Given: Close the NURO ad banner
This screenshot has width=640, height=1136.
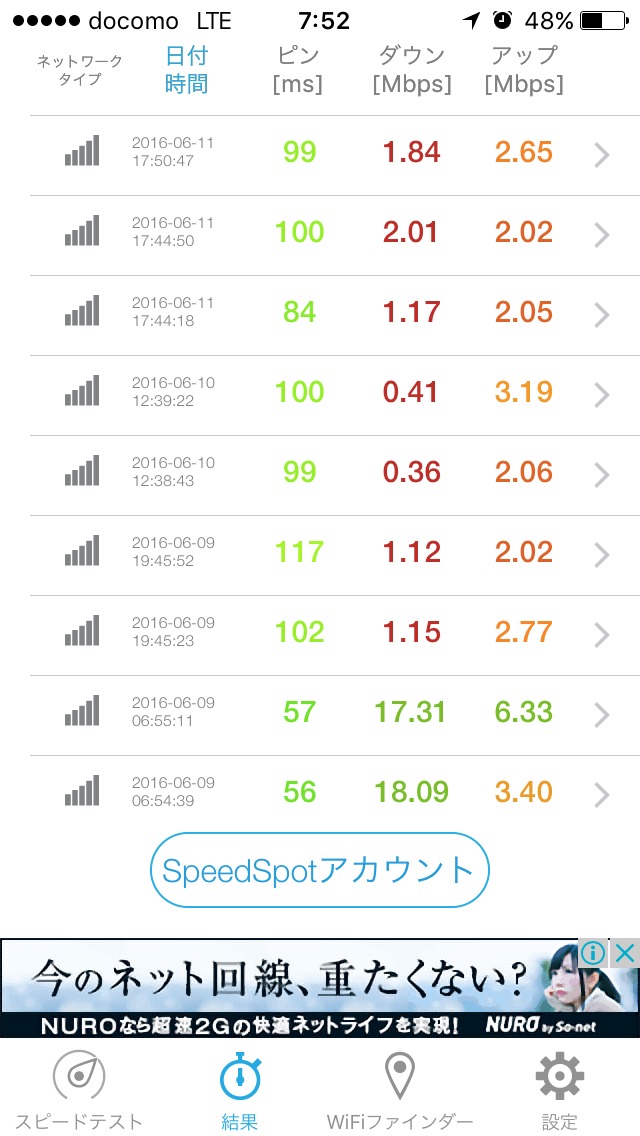Looking at the screenshot, I should pyautogui.click(x=625, y=953).
